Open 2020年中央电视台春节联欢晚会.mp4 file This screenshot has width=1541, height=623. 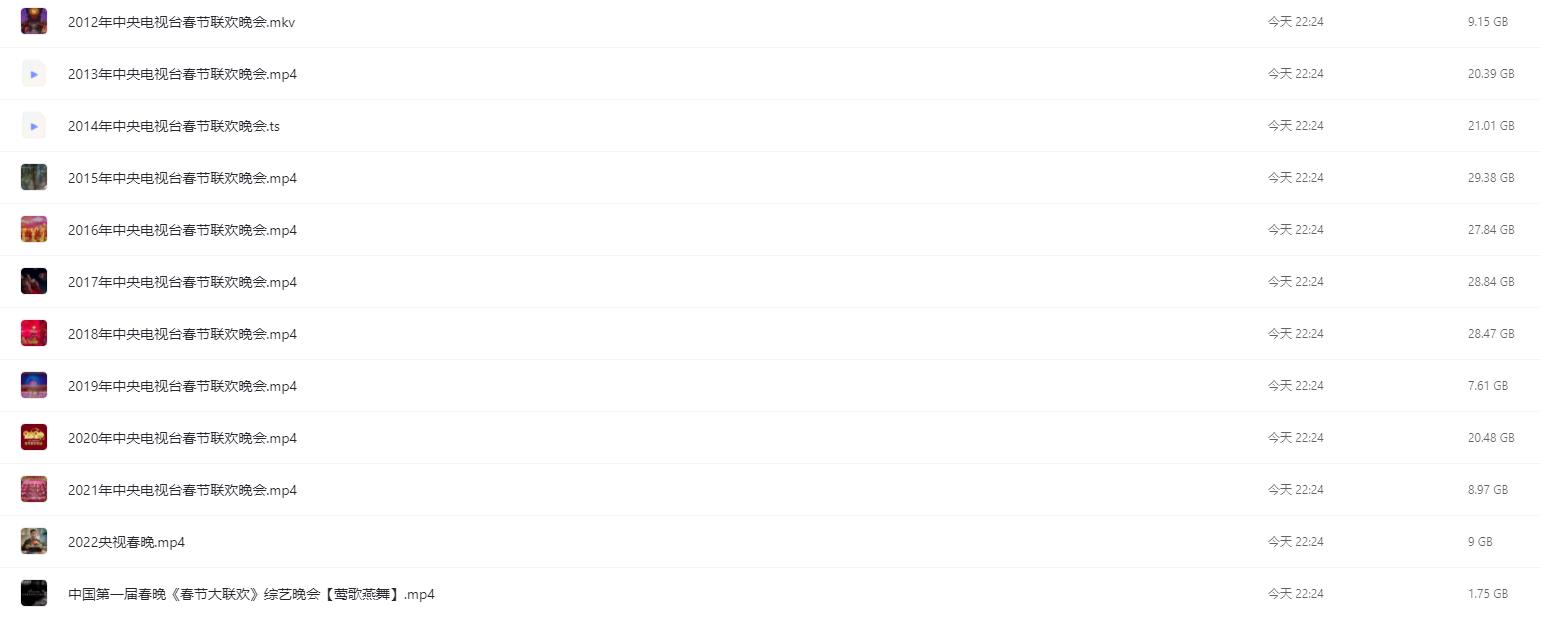tap(182, 438)
